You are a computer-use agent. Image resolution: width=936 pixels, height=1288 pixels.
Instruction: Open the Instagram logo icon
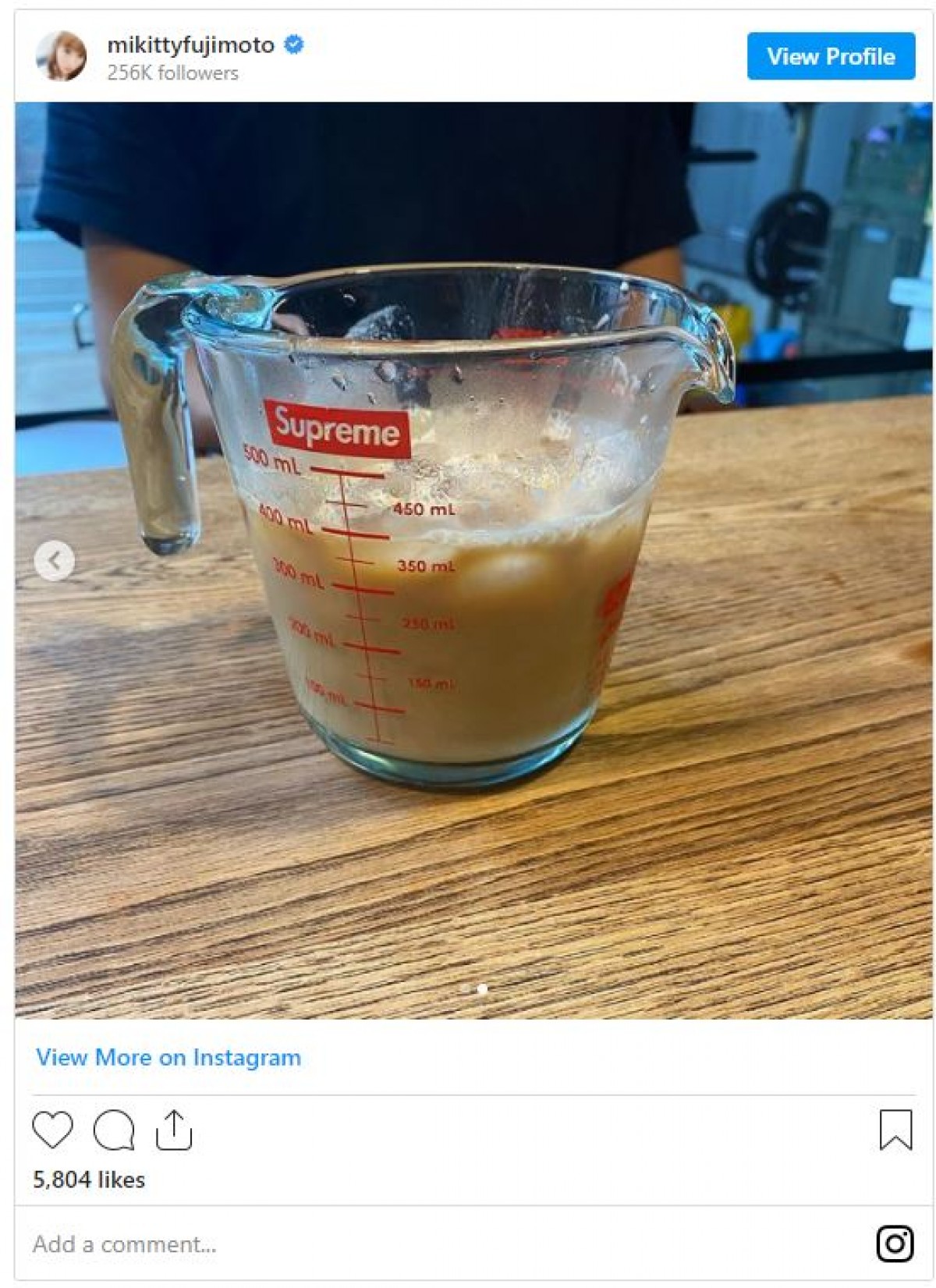tap(895, 1244)
